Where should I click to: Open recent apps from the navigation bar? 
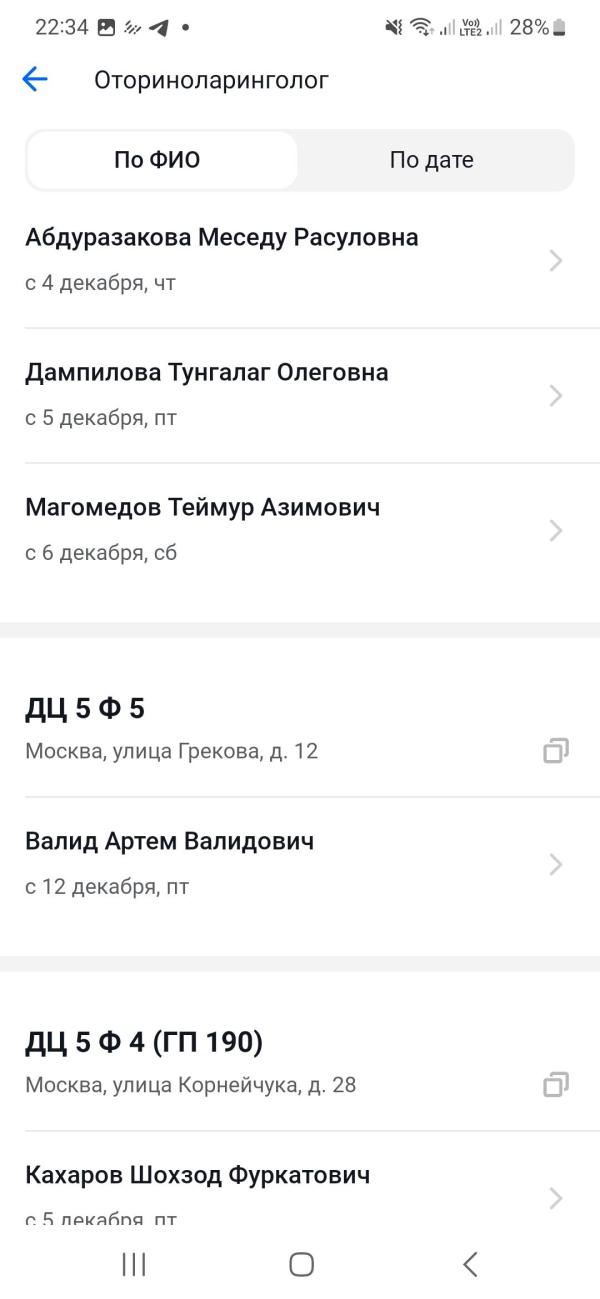pos(133,1264)
